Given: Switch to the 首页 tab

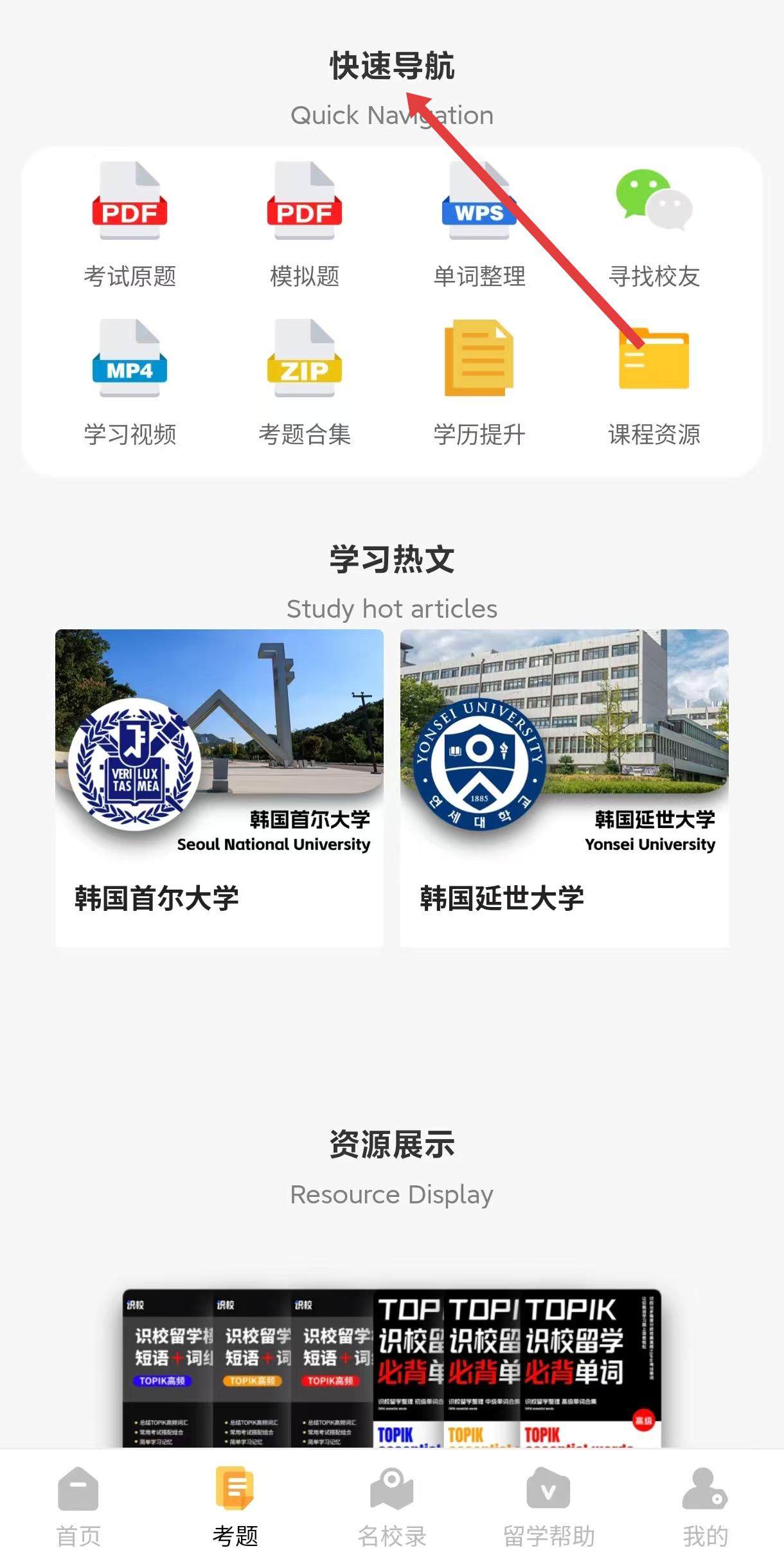Looking at the screenshot, I should click(78, 1507).
